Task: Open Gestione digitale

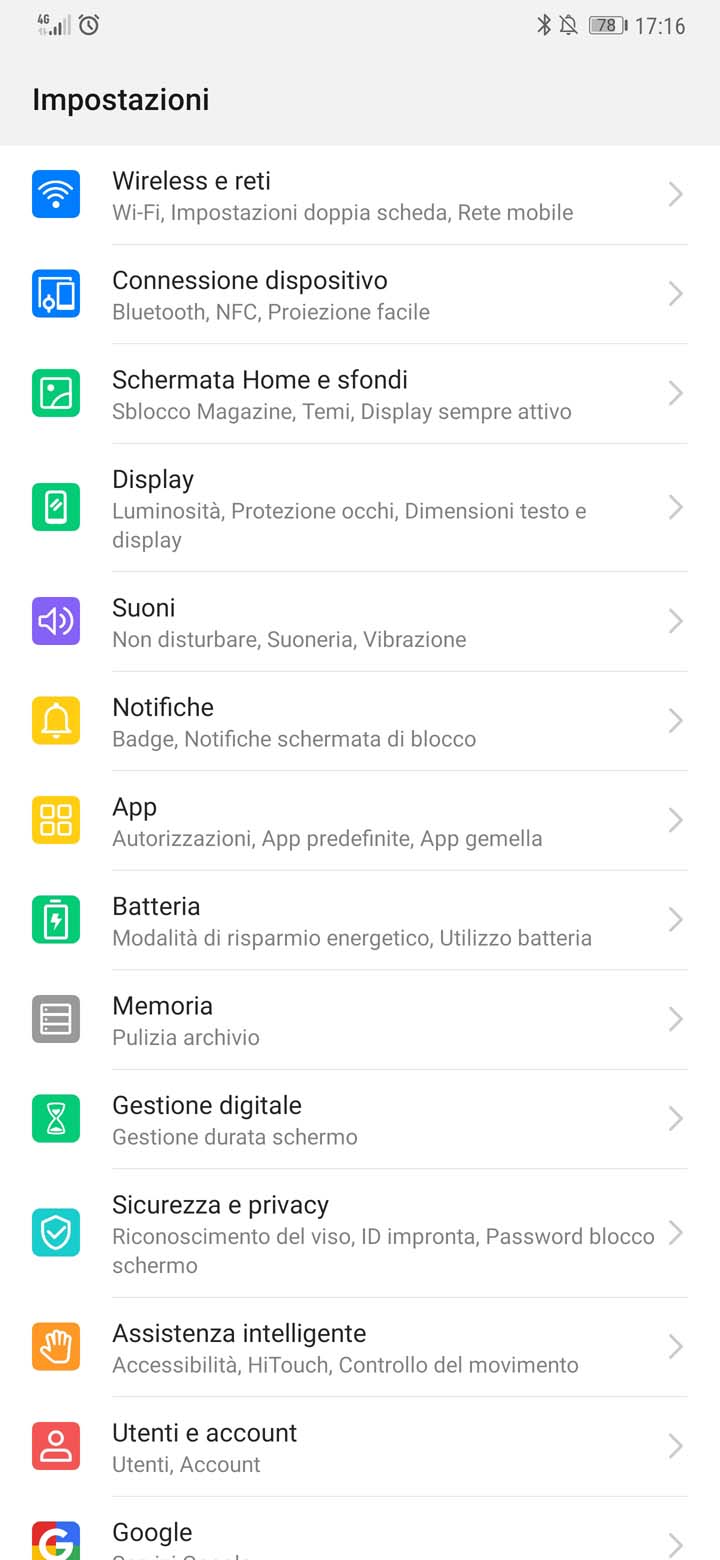Action: click(x=360, y=1119)
